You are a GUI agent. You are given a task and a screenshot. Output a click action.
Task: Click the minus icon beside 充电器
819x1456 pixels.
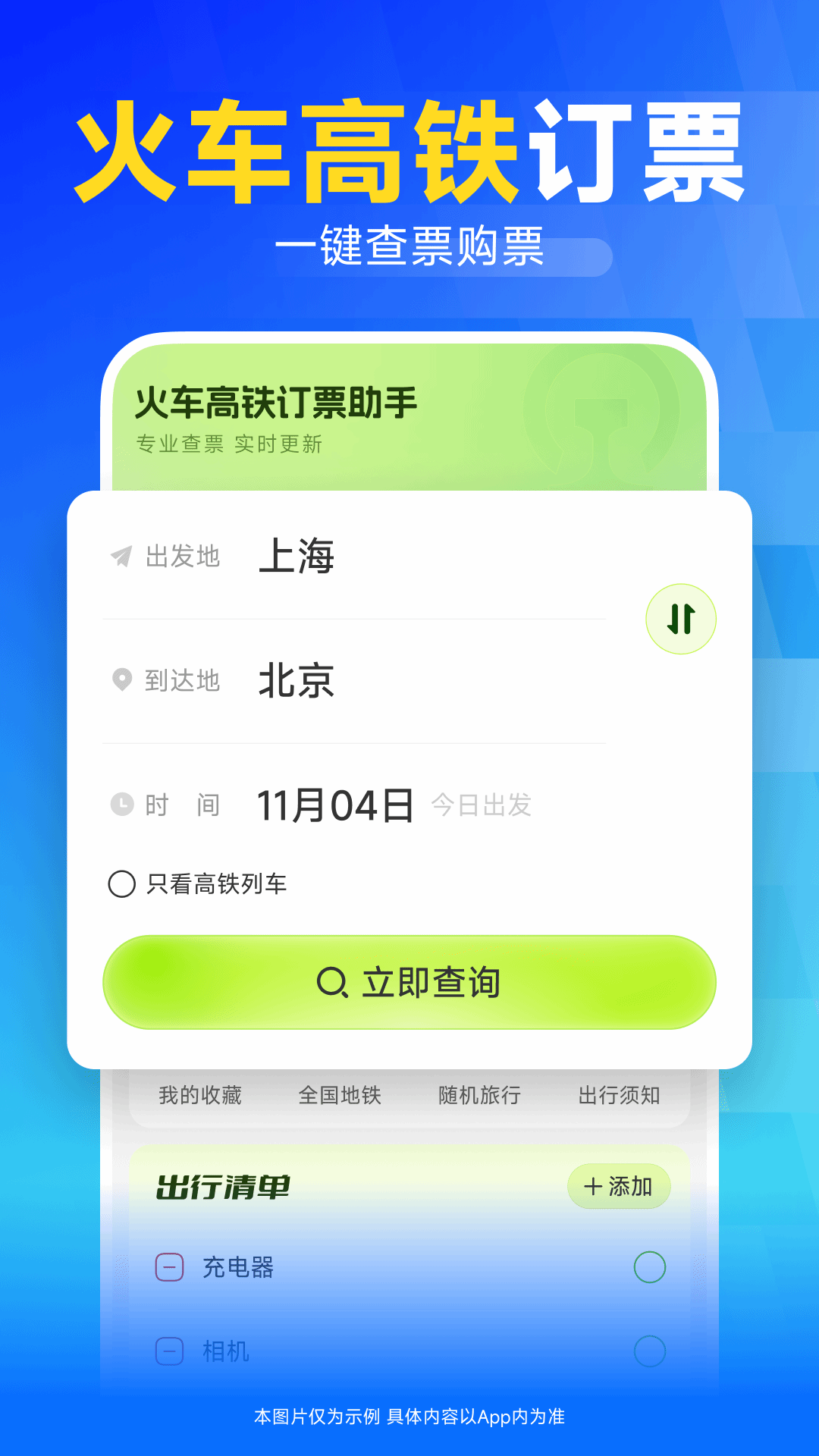168,1266
